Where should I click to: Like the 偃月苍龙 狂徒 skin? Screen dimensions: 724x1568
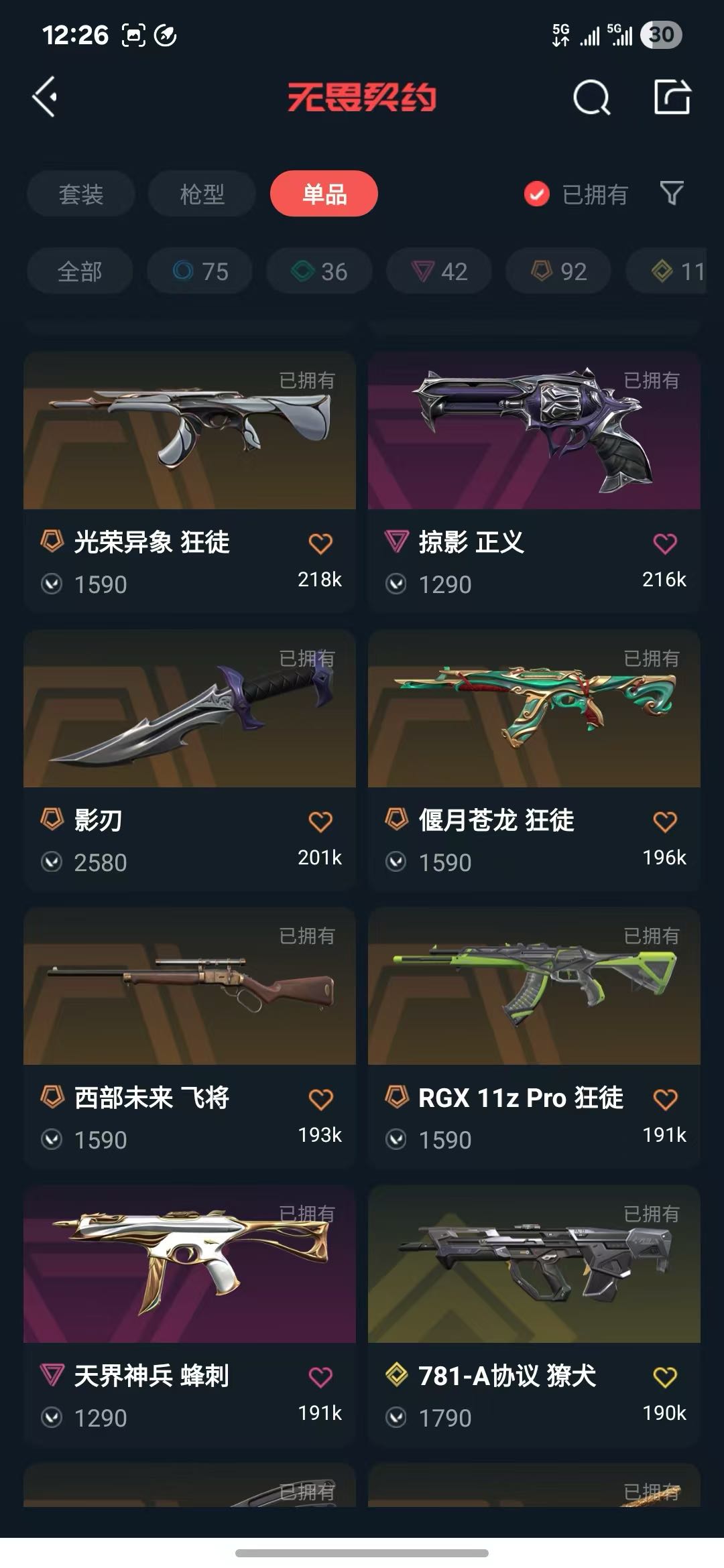(x=665, y=822)
